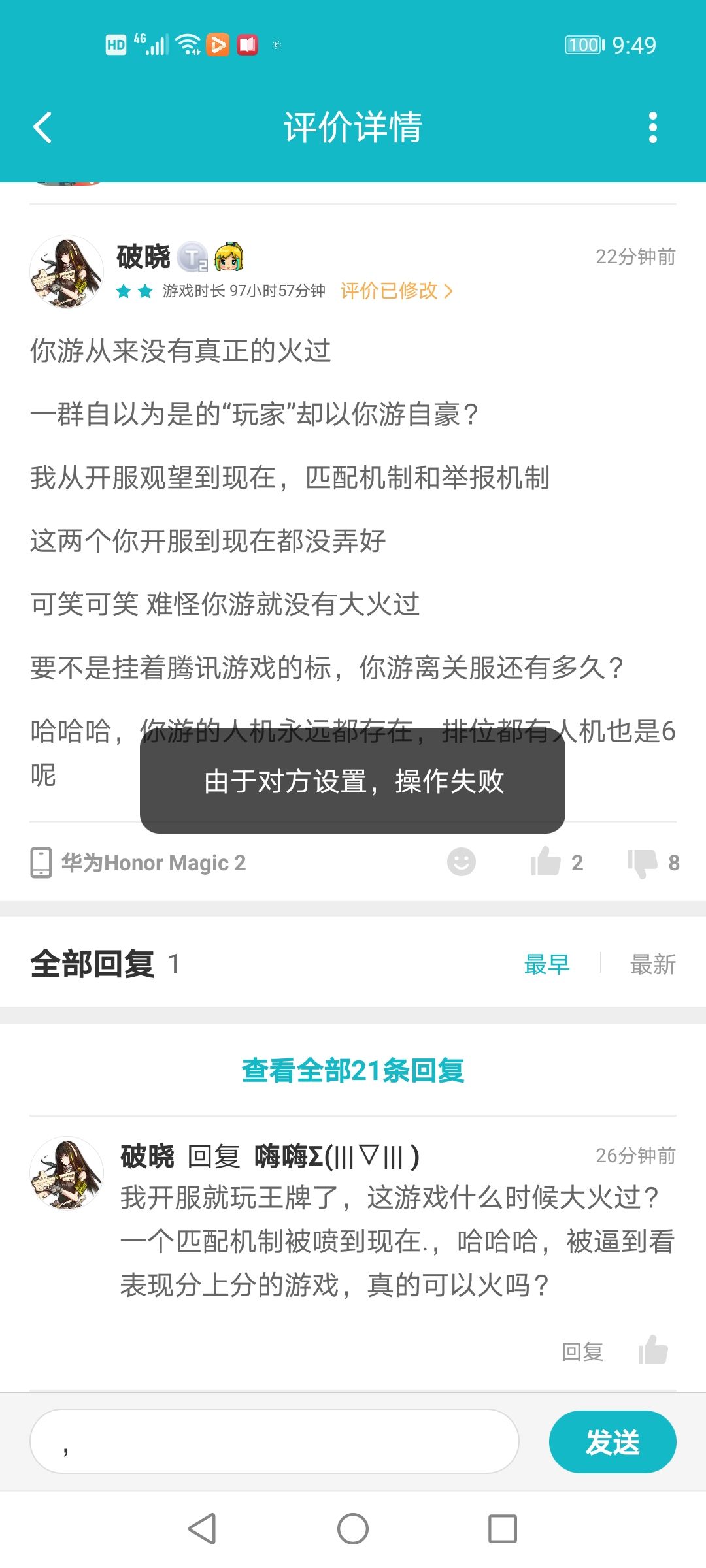The height and width of the screenshot is (1568, 706).
Task: Select the 最早 sorting option
Action: (548, 964)
